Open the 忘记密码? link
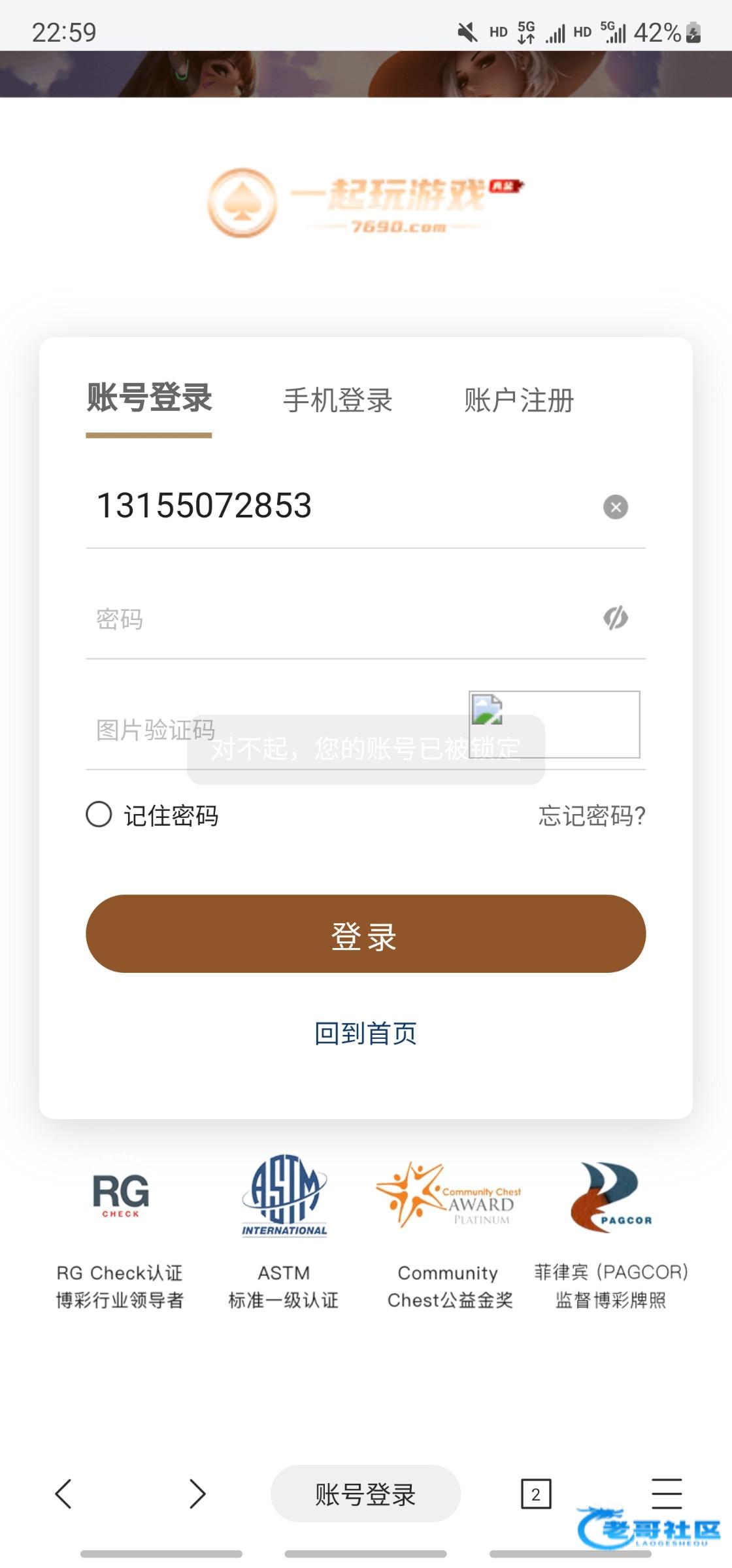 point(591,815)
